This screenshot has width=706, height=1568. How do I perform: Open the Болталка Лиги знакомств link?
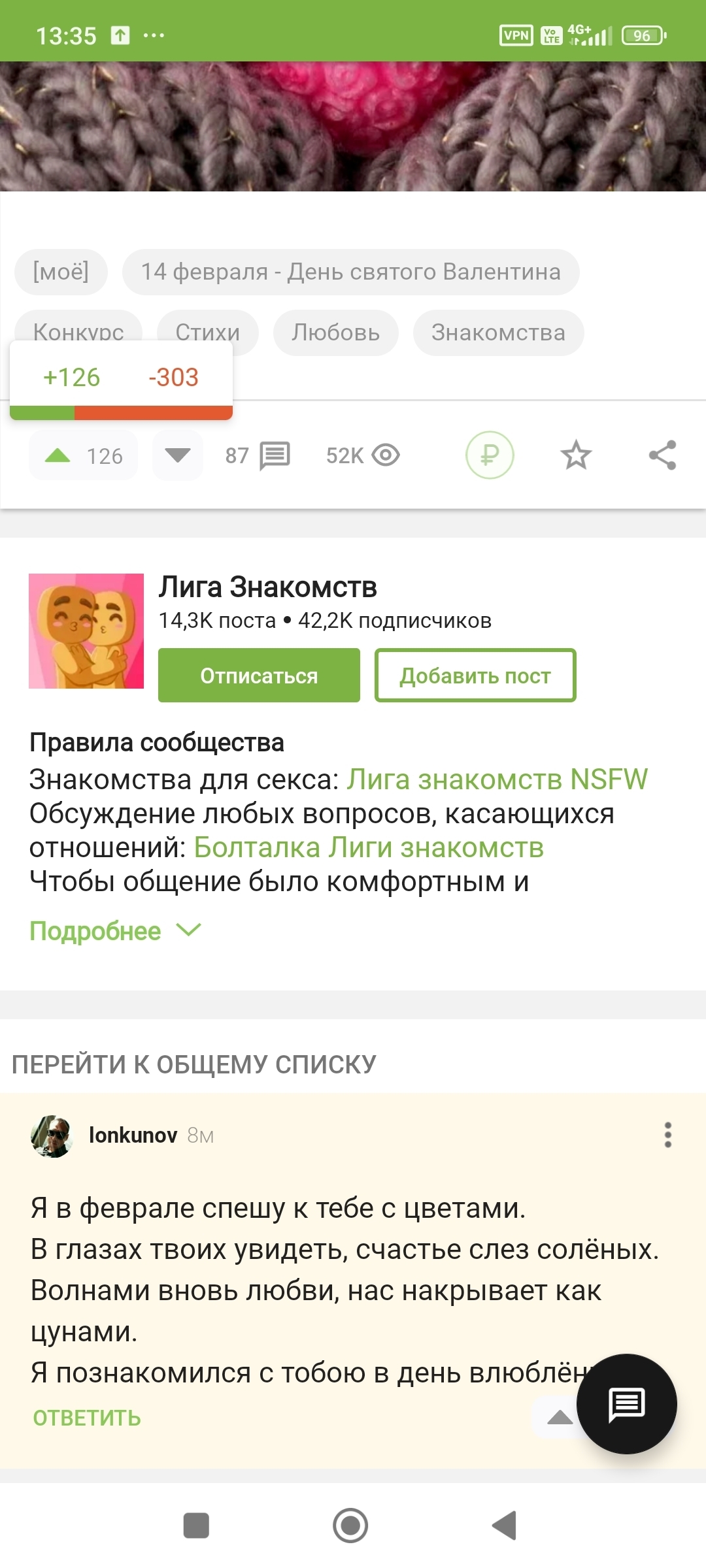[369, 848]
